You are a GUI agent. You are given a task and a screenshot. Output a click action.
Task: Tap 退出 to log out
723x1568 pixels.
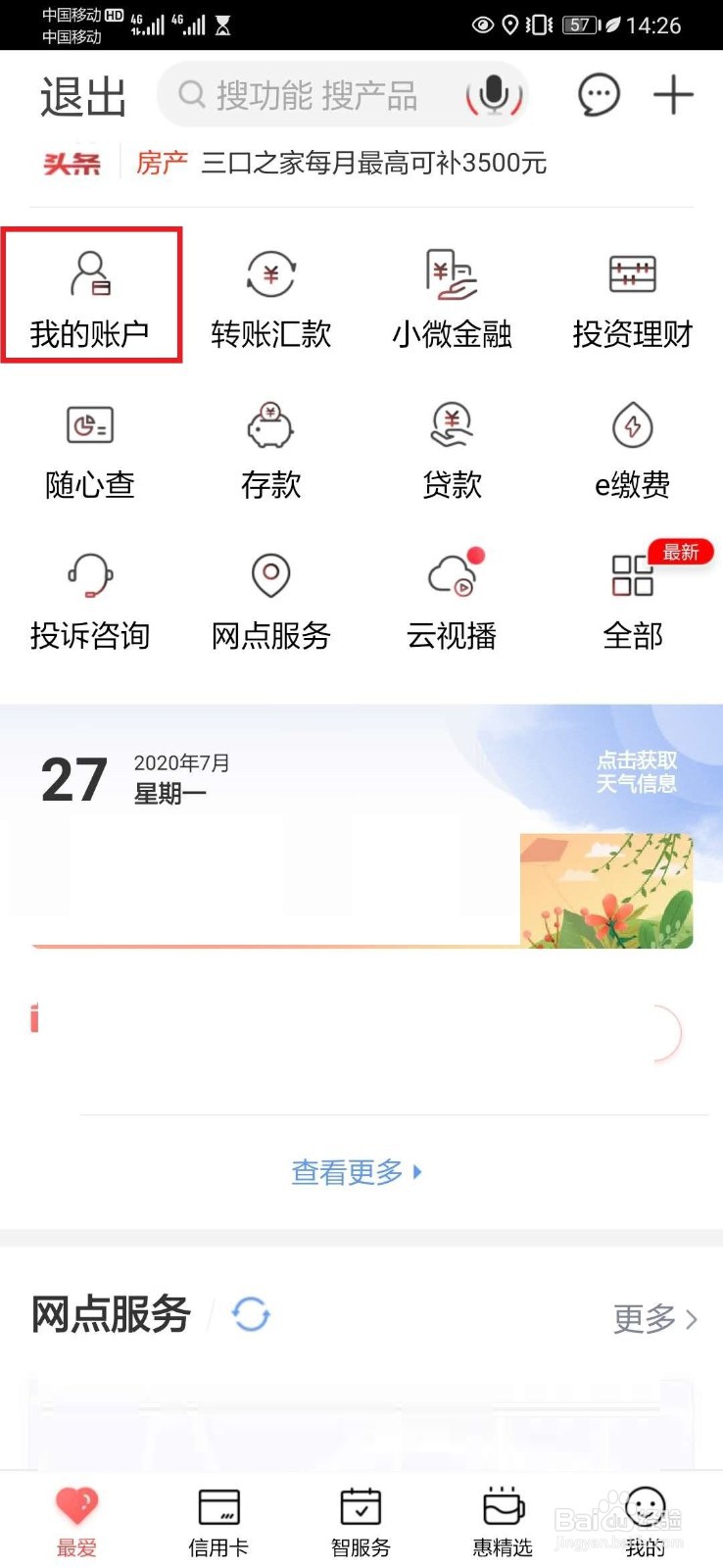82,94
